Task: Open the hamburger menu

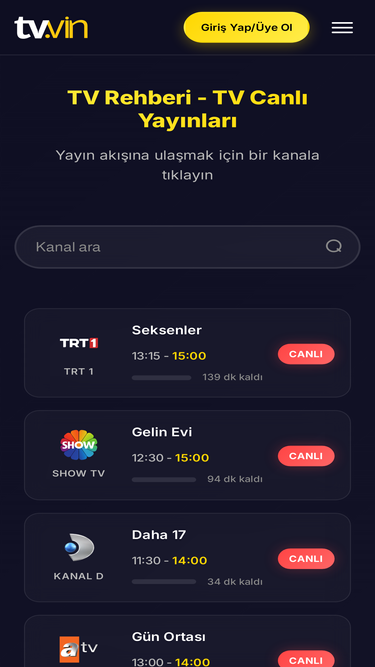Action: coord(342,28)
